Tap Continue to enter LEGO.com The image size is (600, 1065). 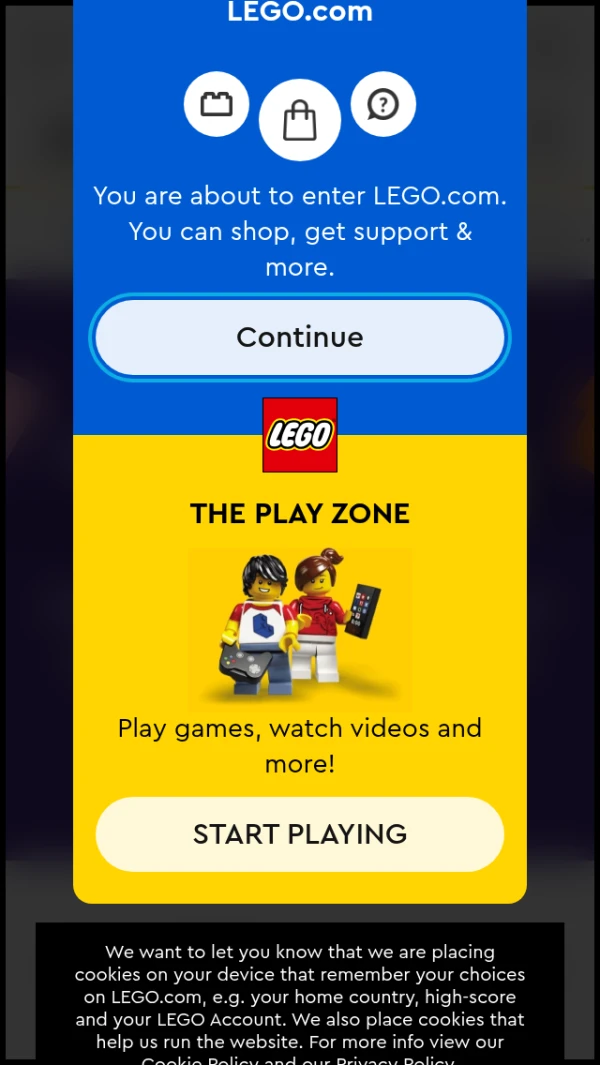pos(300,337)
